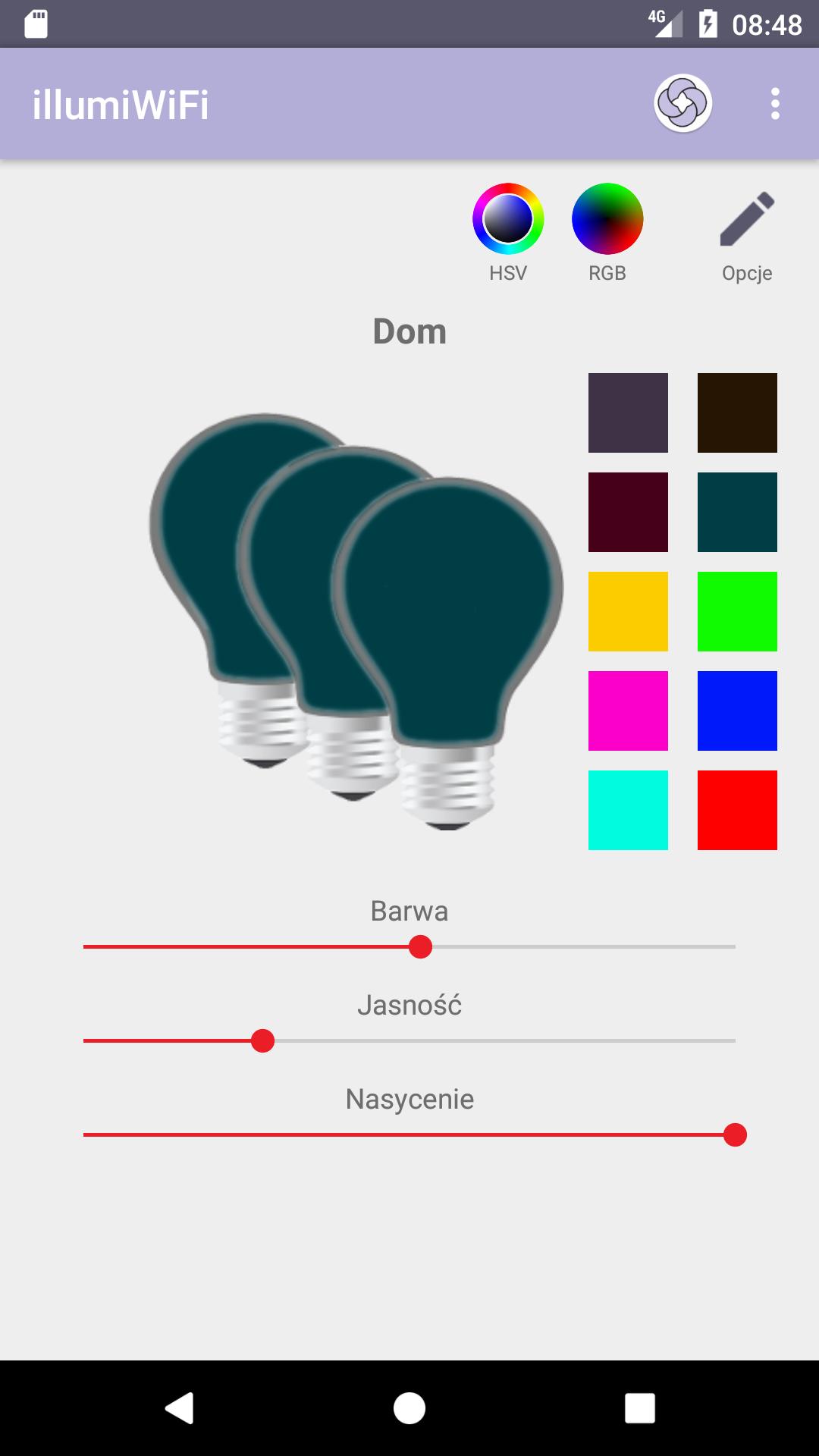Open the RGB color picker

[607, 219]
